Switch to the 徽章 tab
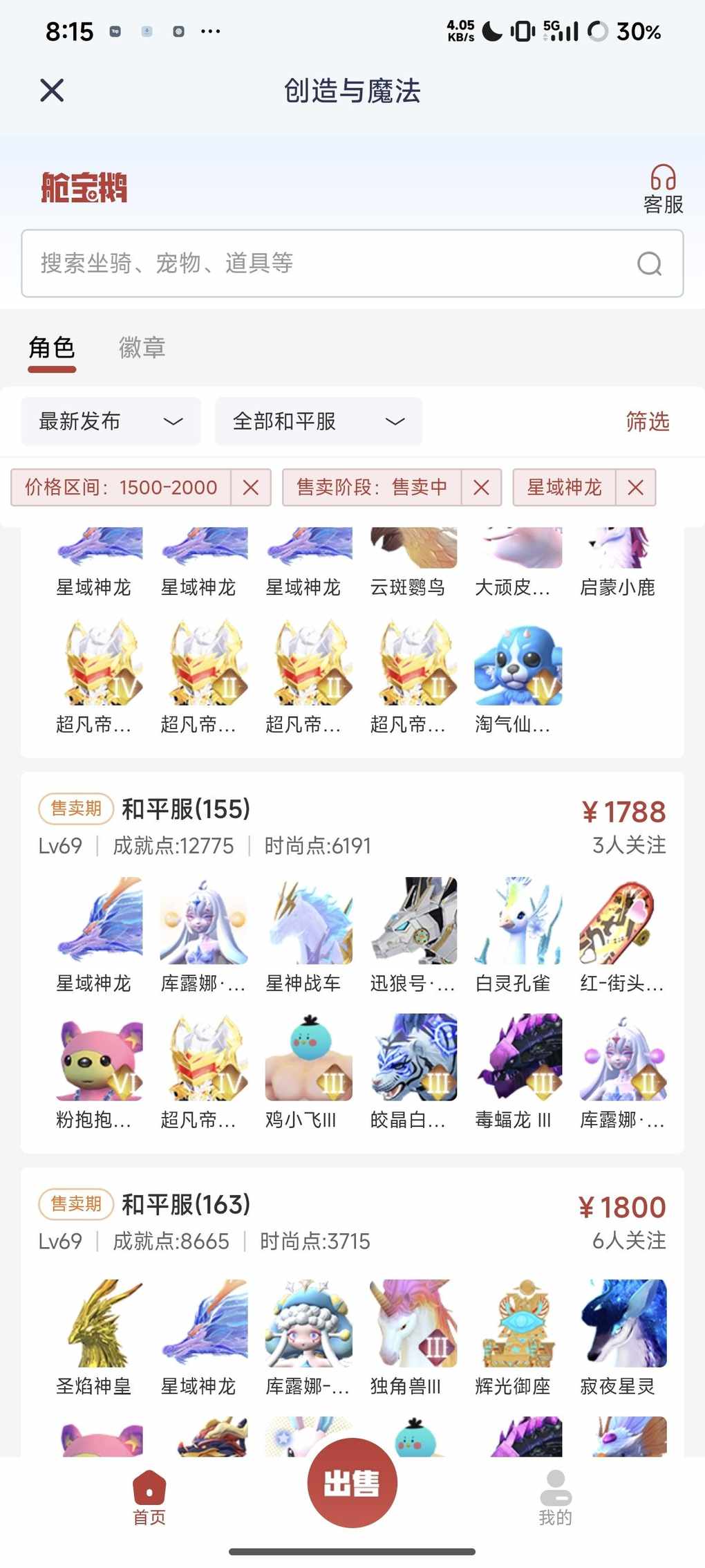Image resolution: width=705 pixels, height=1568 pixels. tap(142, 348)
